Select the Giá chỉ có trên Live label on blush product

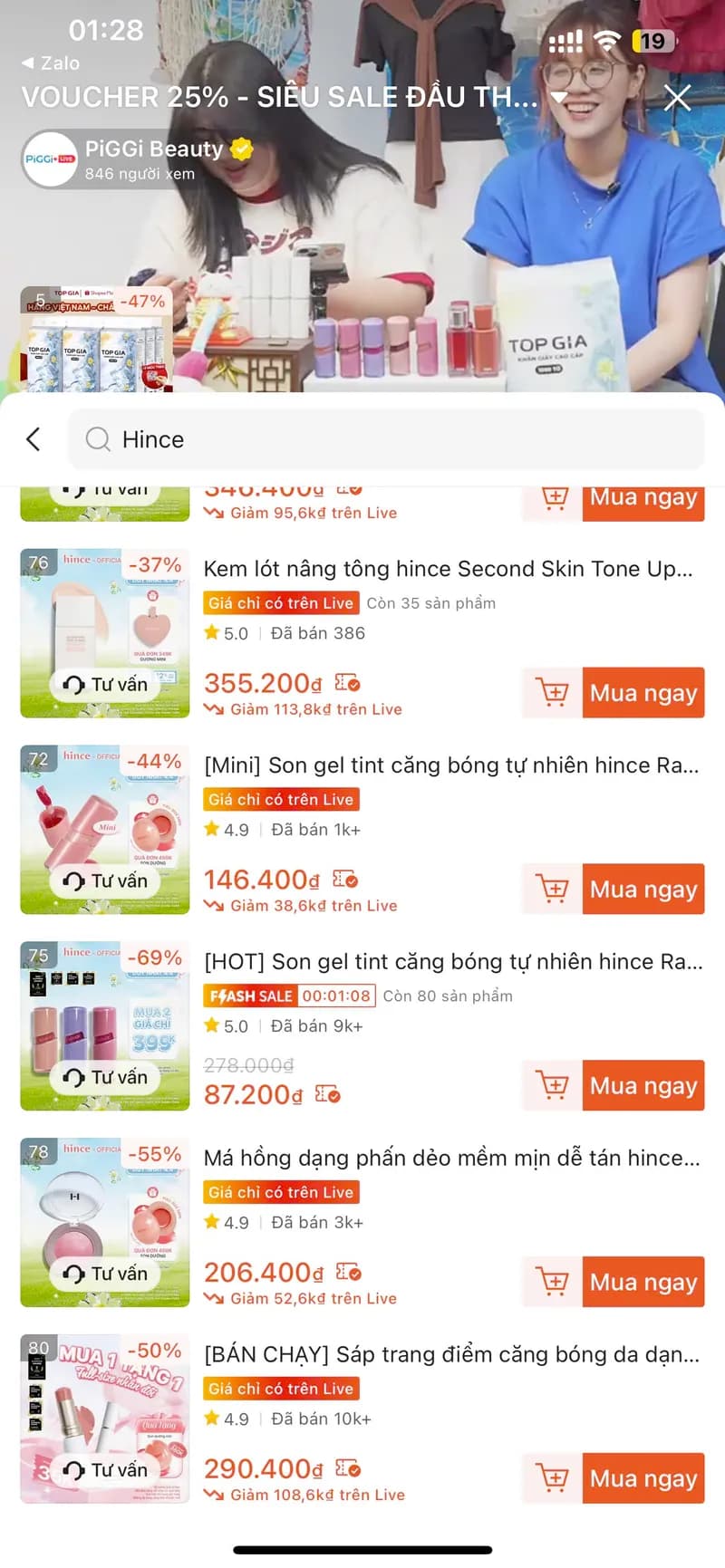pos(281,1192)
